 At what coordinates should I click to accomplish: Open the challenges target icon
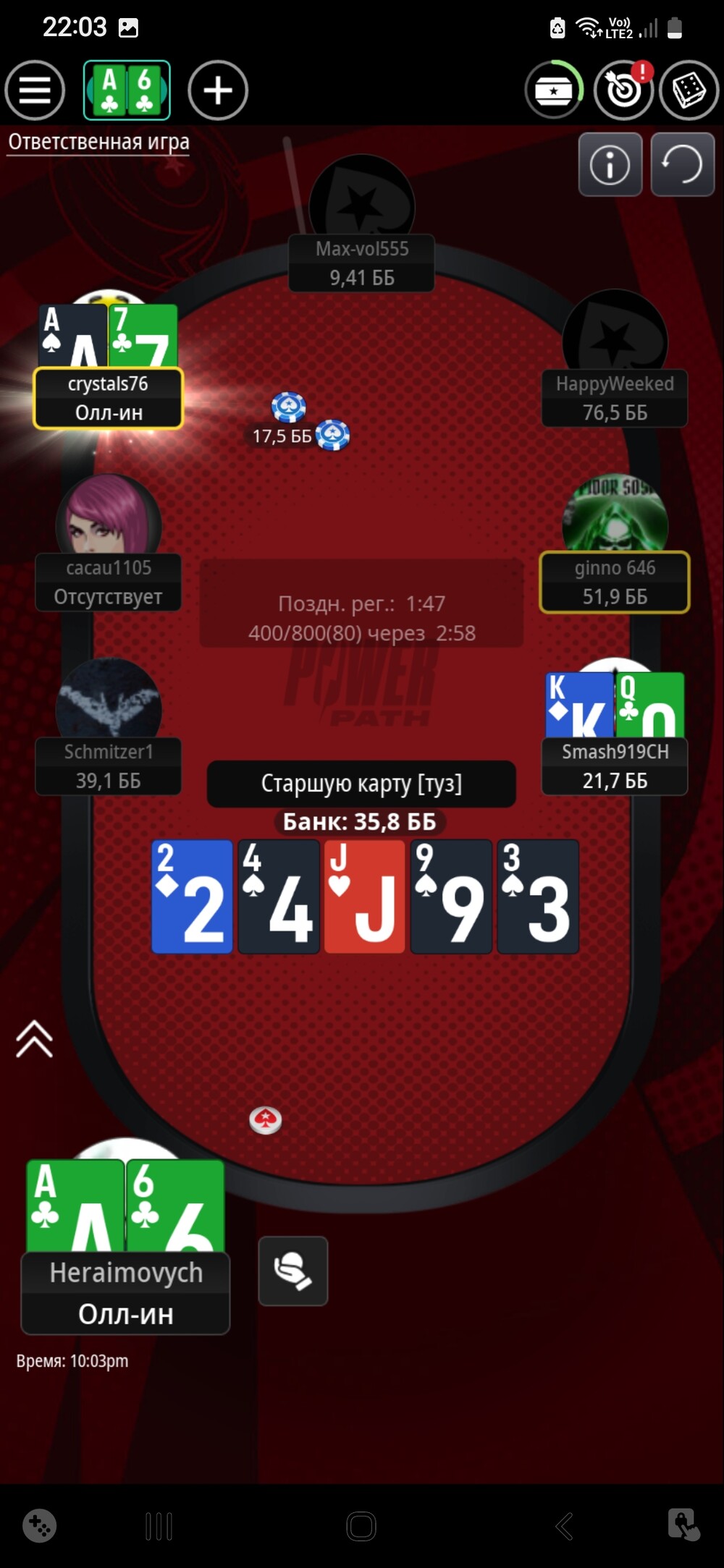(x=623, y=90)
